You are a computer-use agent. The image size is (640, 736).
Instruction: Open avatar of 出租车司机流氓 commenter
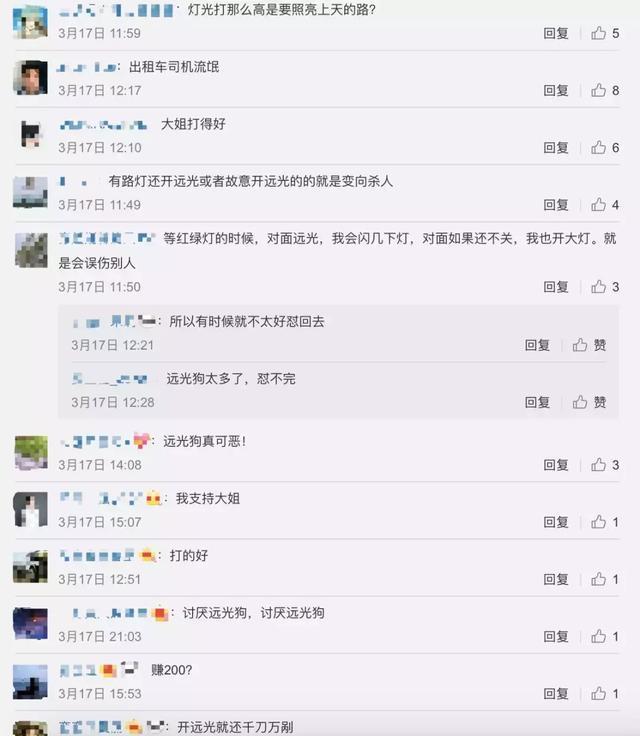pos(30,77)
